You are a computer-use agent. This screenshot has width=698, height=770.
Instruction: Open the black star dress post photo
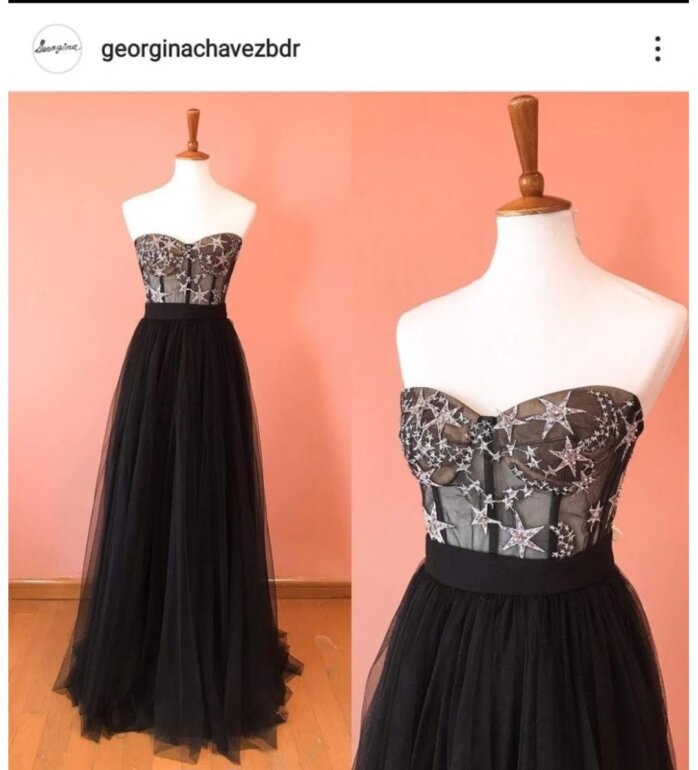349,430
